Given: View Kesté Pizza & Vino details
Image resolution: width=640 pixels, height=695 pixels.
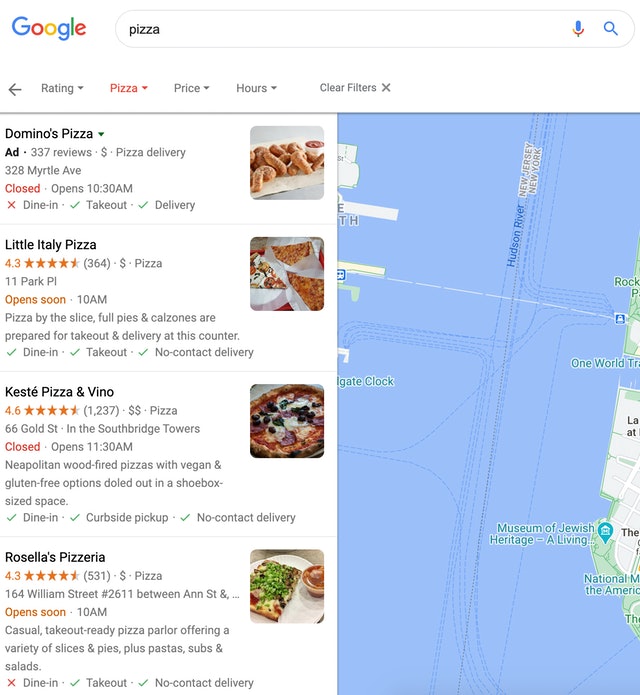Looking at the screenshot, I should coord(59,392).
